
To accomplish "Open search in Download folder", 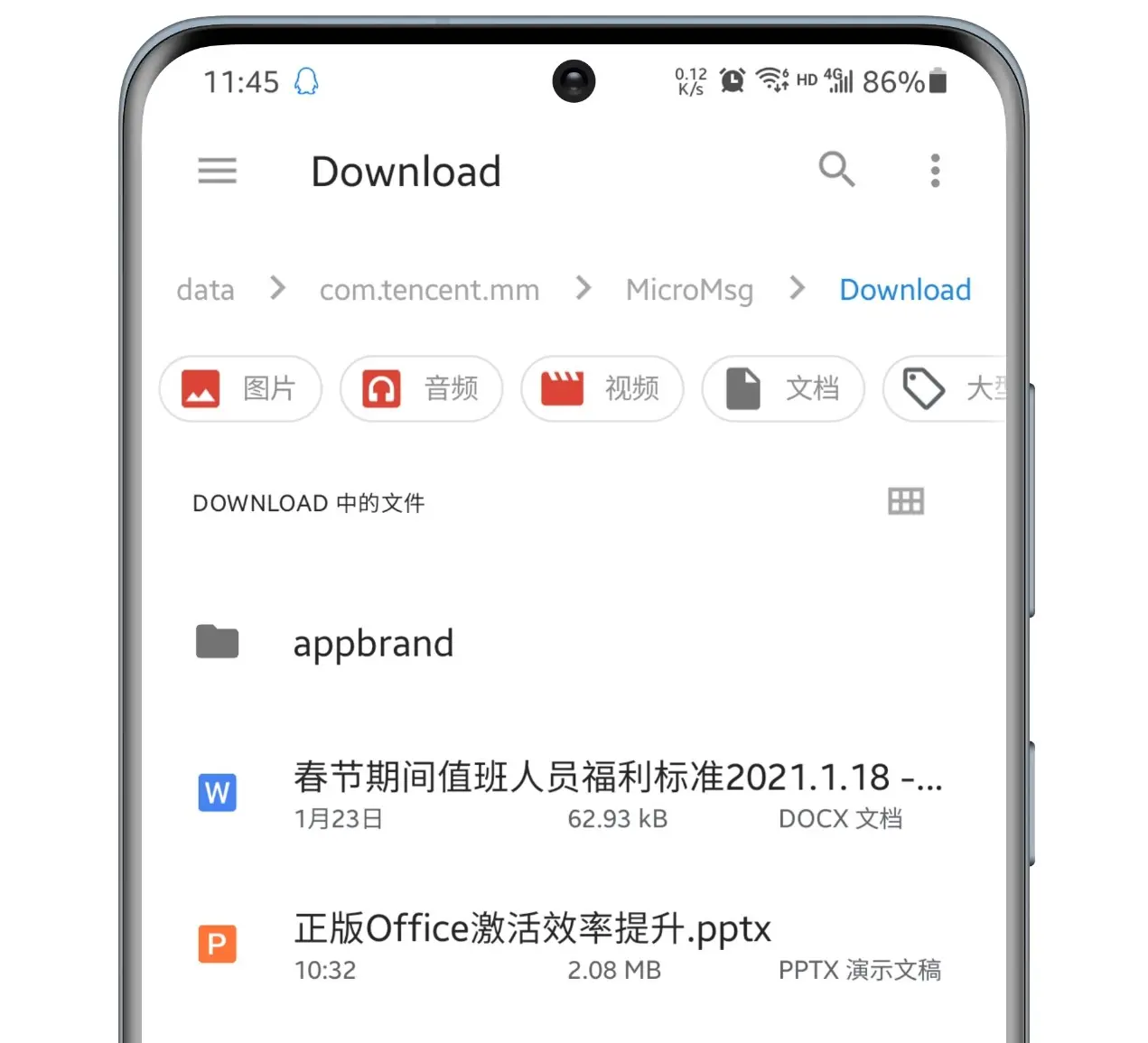I will 836,170.
